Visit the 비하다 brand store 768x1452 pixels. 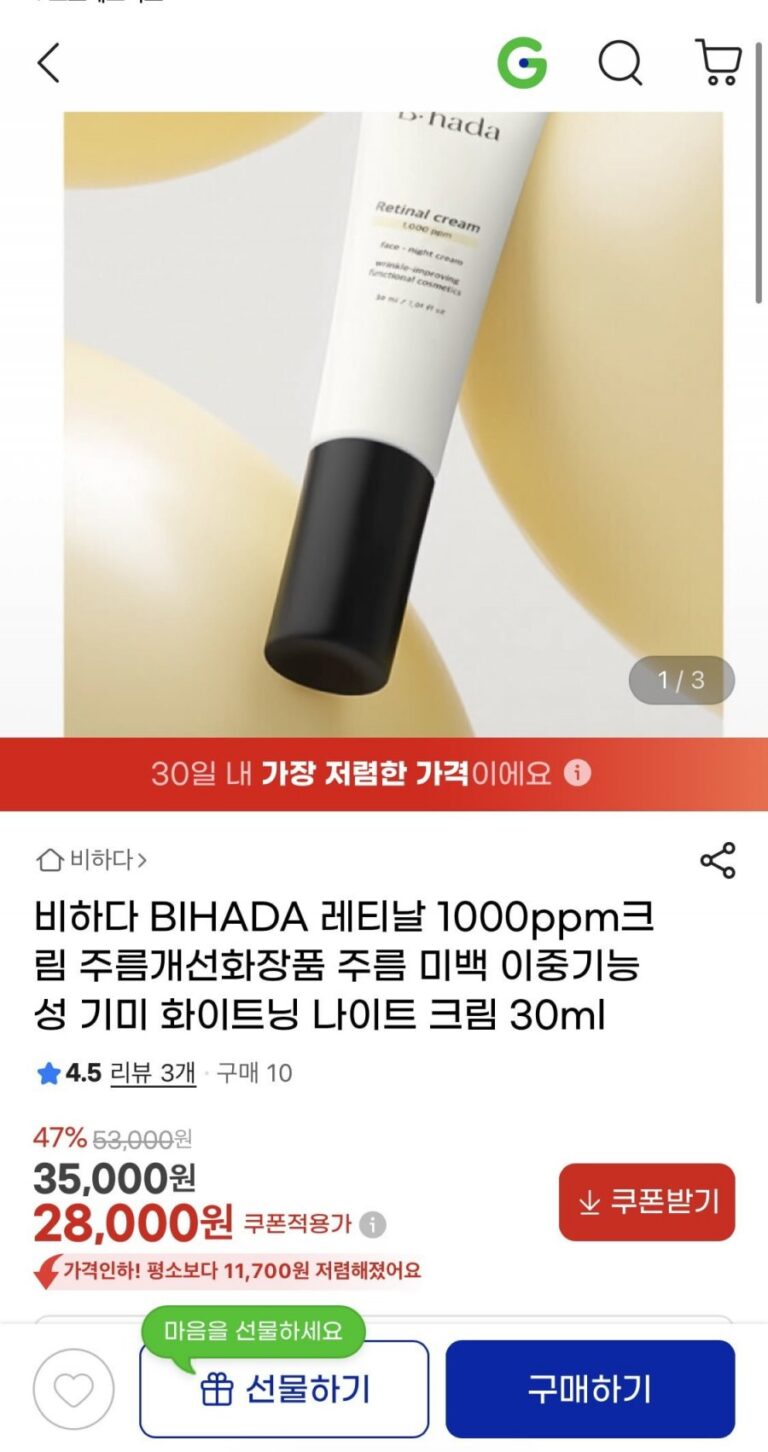tap(92, 859)
